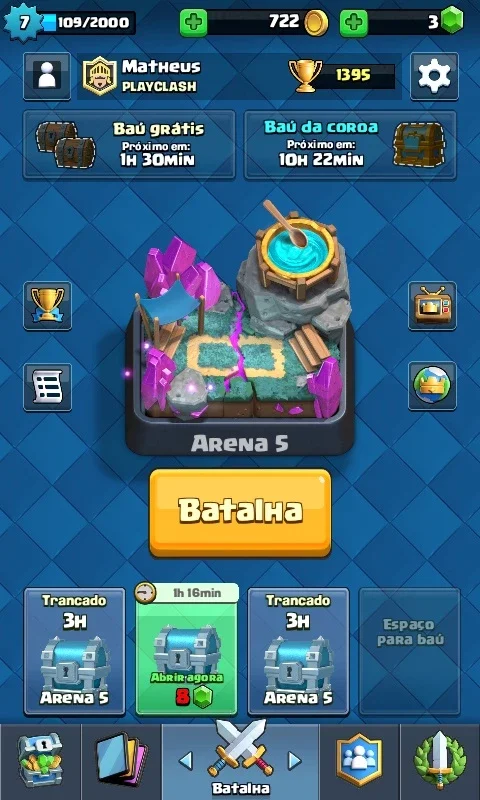Switch to the cards deck tab
The image size is (480, 800).
click(121, 760)
